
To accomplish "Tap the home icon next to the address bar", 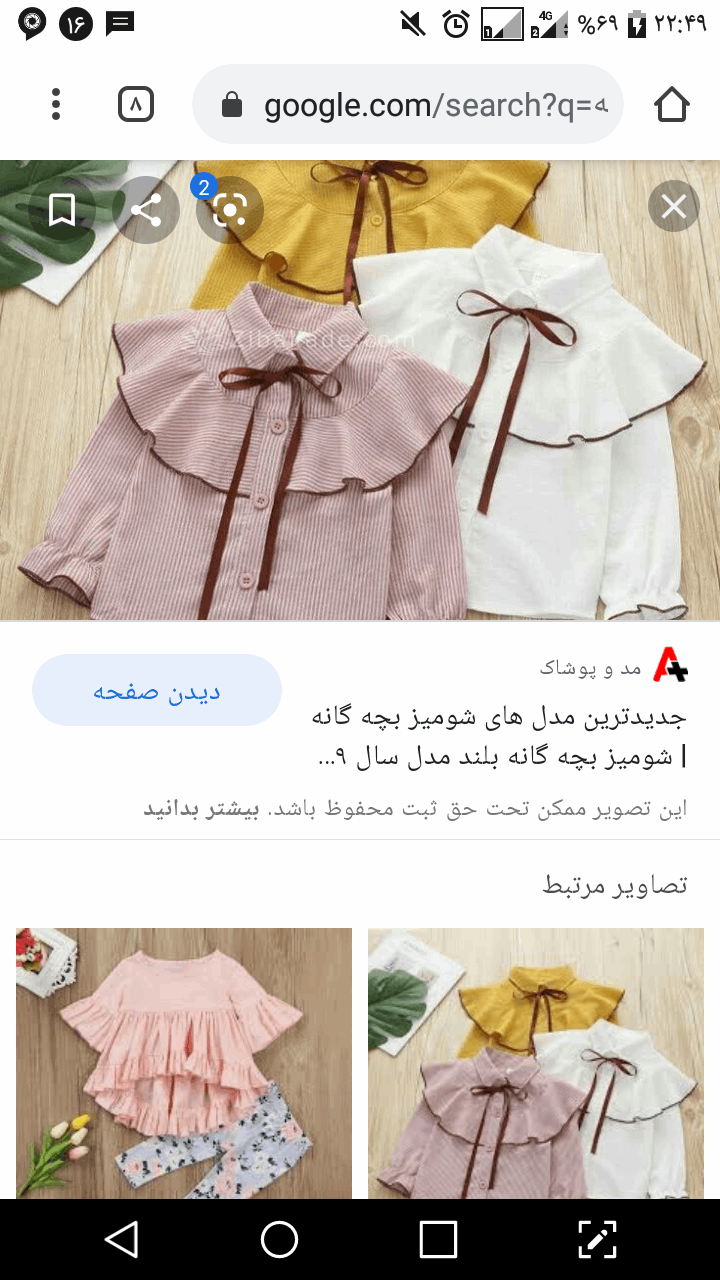I will click(x=672, y=104).
